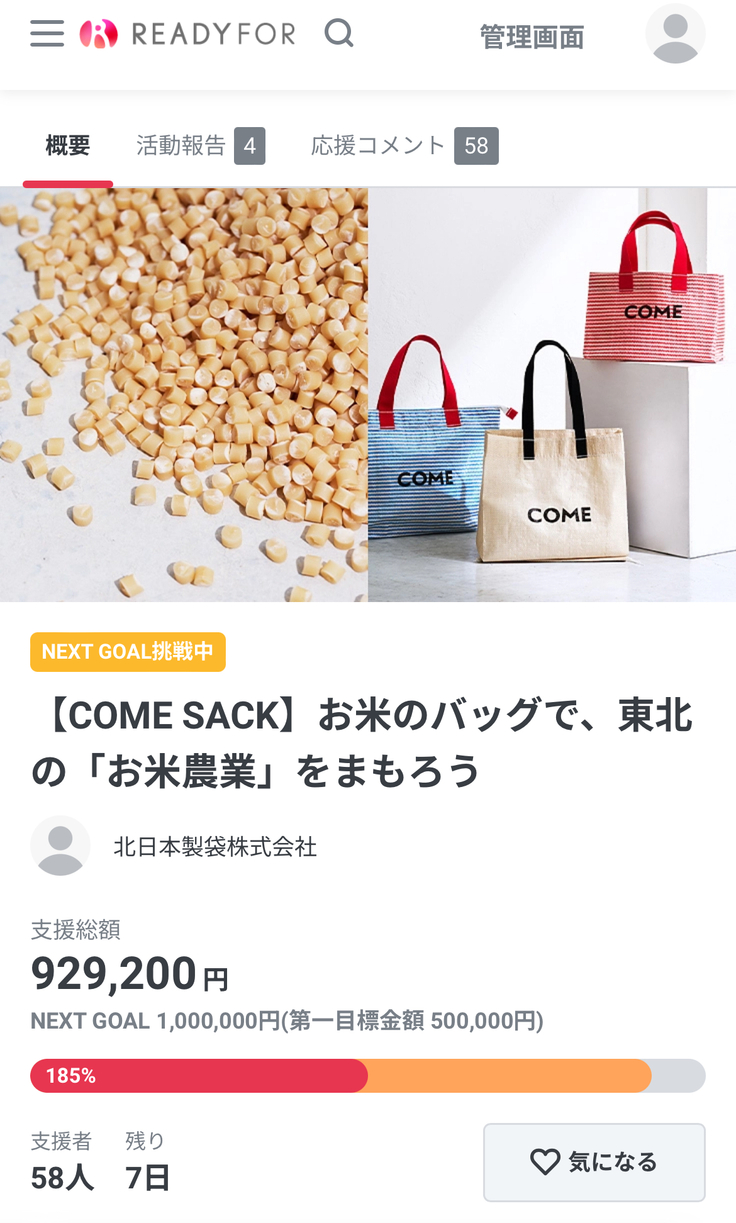This screenshot has height=1223, width=736.
Task: Tap the 気になる heart button
Action: tap(594, 1162)
